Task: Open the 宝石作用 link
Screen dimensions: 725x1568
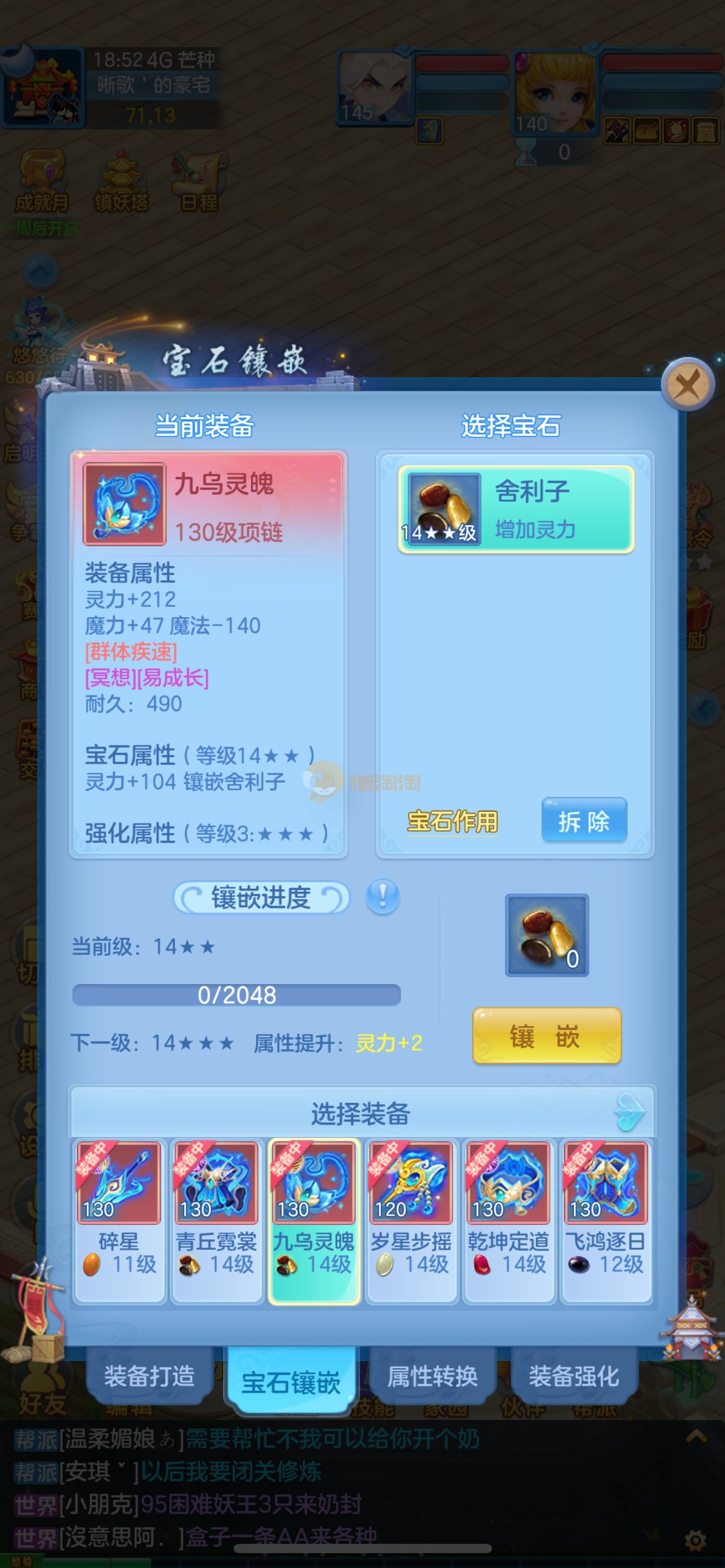Action: [x=452, y=822]
